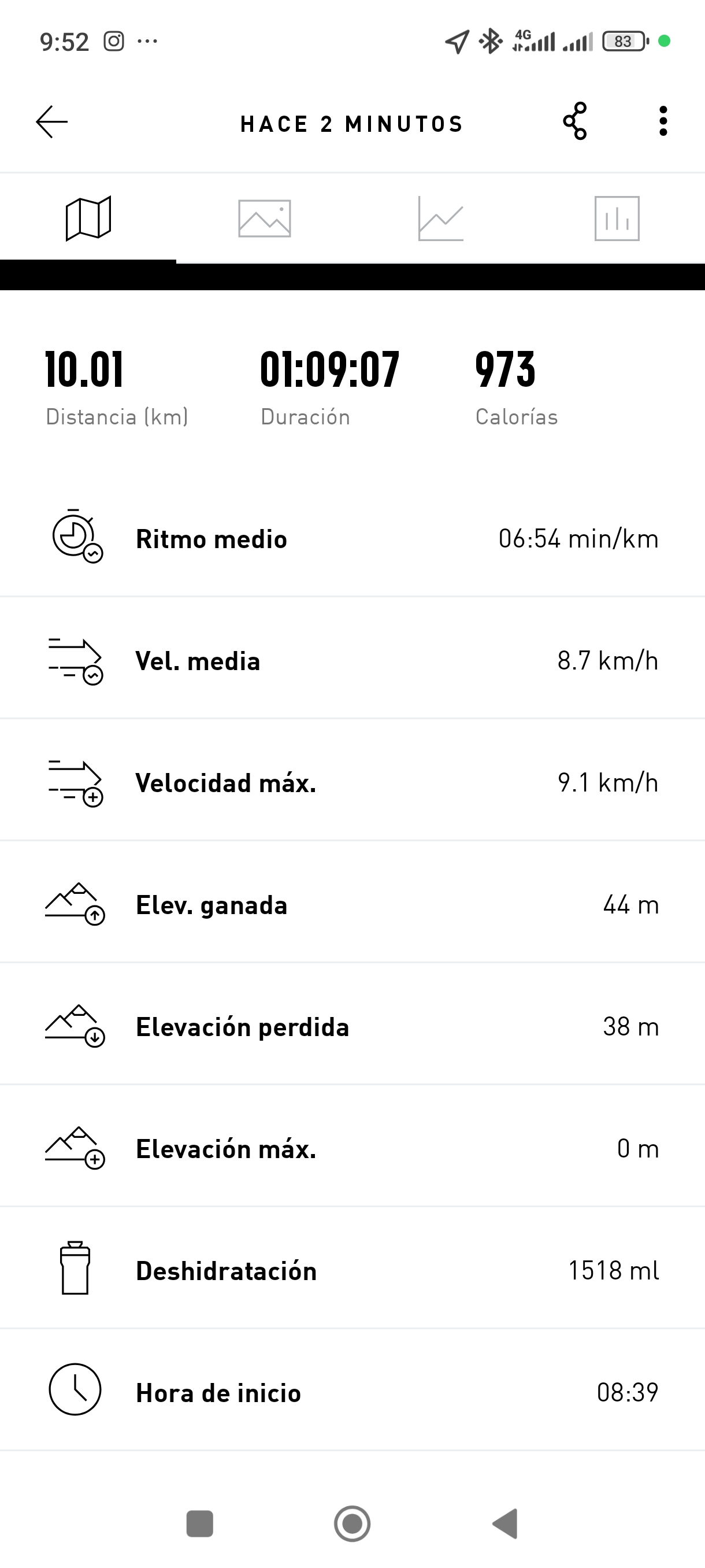Open the map view tab icon
Screen dimensions: 705x1568
coord(88,219)
